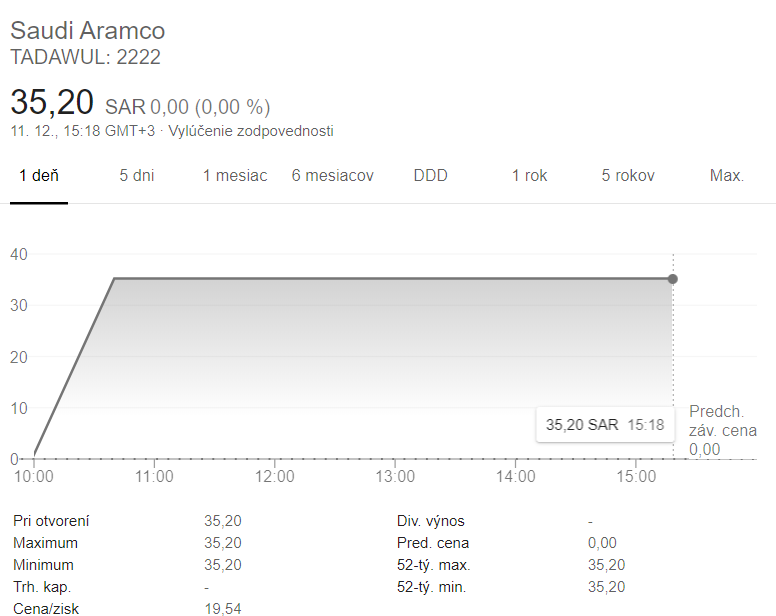Select the 1 deň time range tab
This screenshot has width=776, height=616.
point(39,176)
